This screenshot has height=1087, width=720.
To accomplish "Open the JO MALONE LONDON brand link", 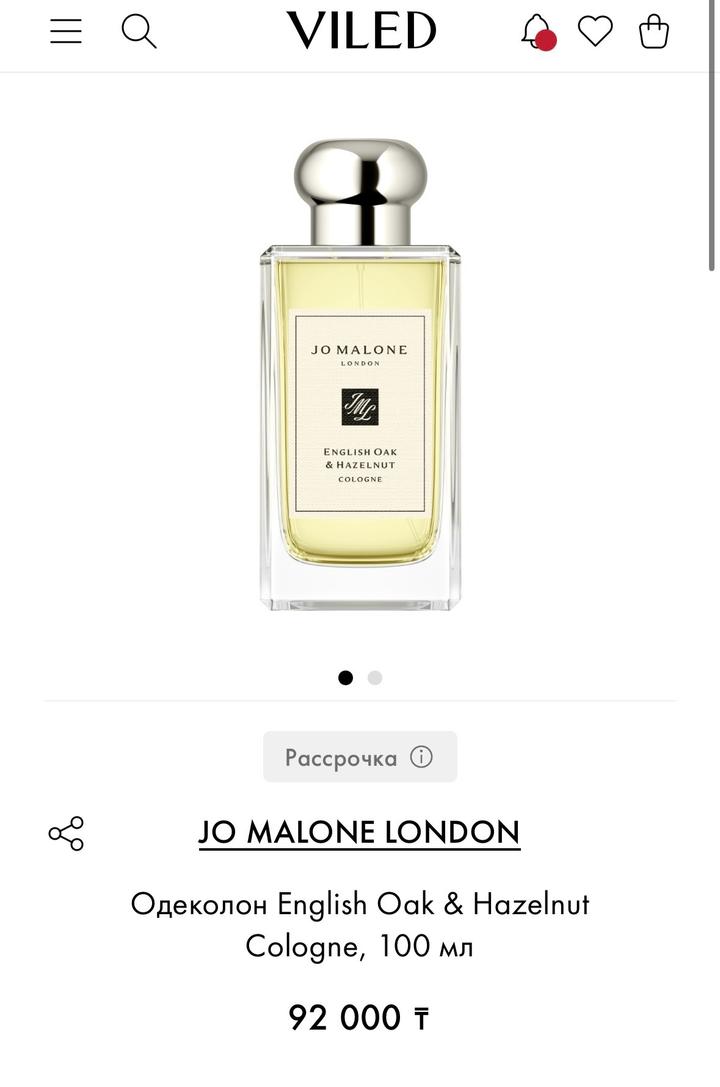I will tap(359, 832).
